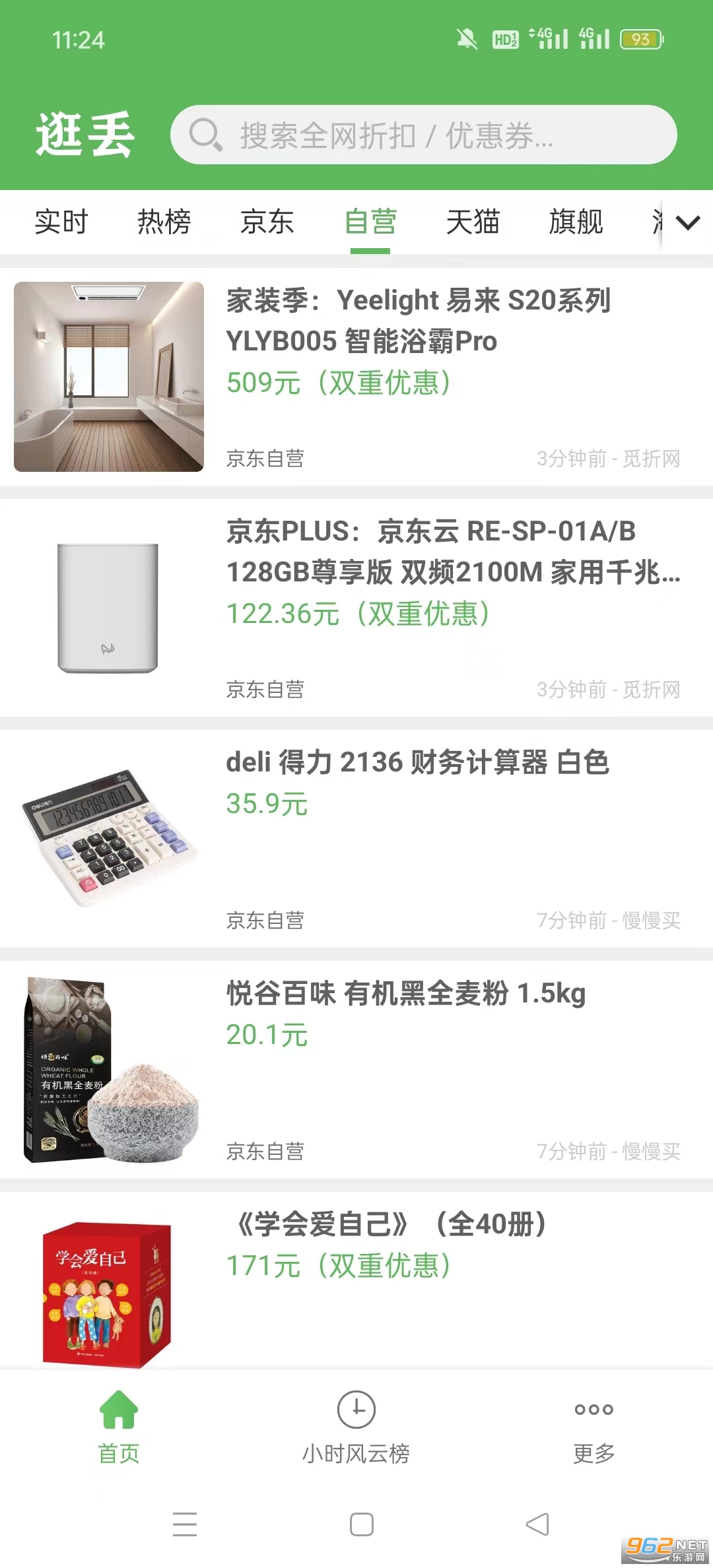Go to the 天猫 tab

473,222
